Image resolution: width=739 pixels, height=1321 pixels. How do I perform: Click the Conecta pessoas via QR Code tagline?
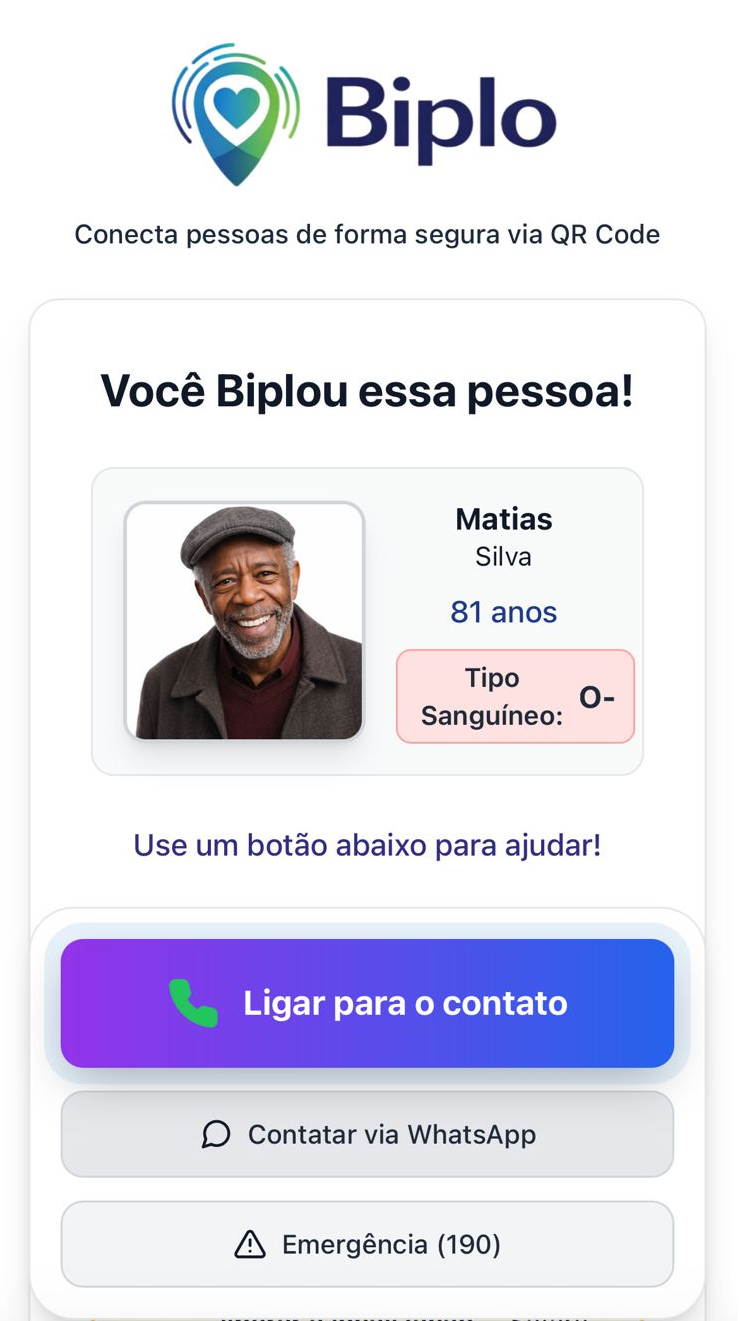368,234
